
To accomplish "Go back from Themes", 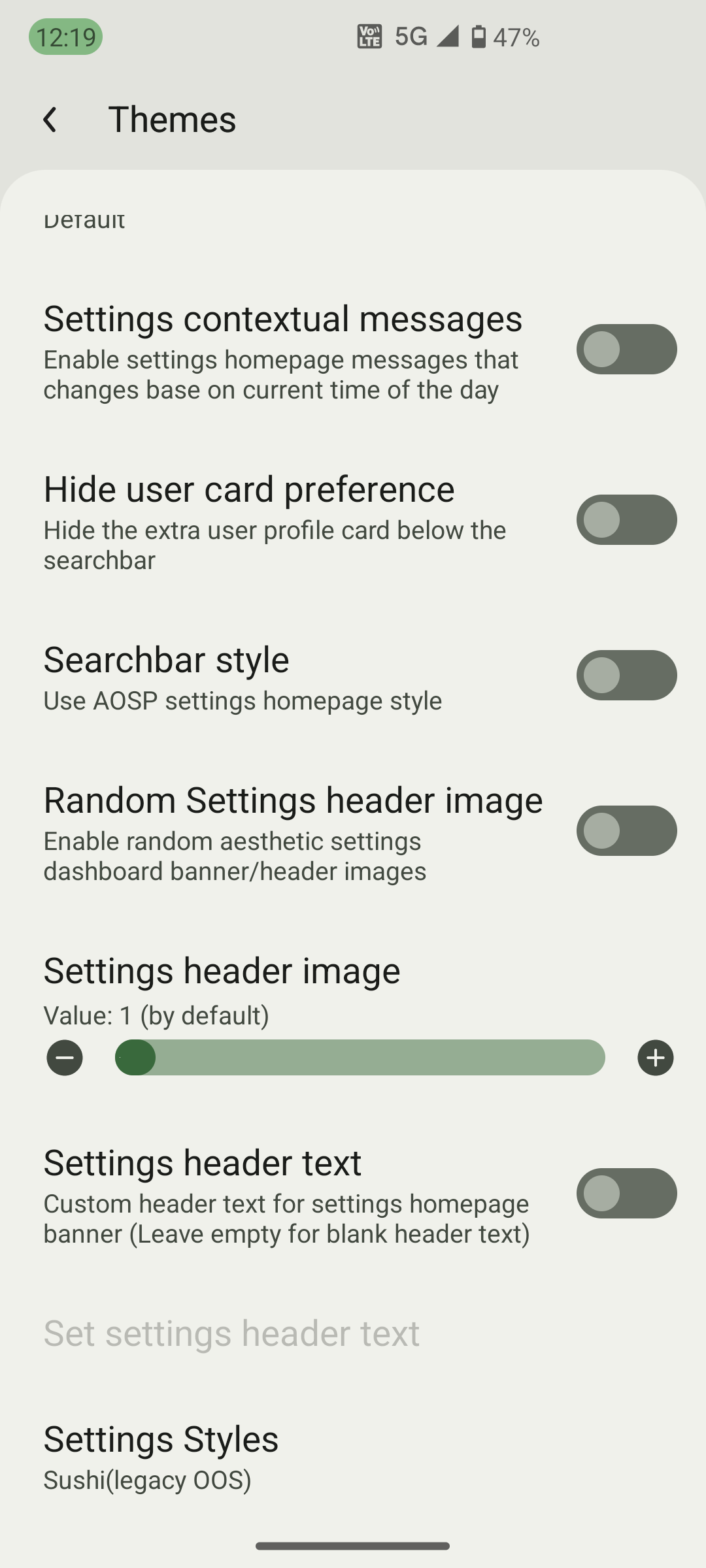I will coord(50,120).
